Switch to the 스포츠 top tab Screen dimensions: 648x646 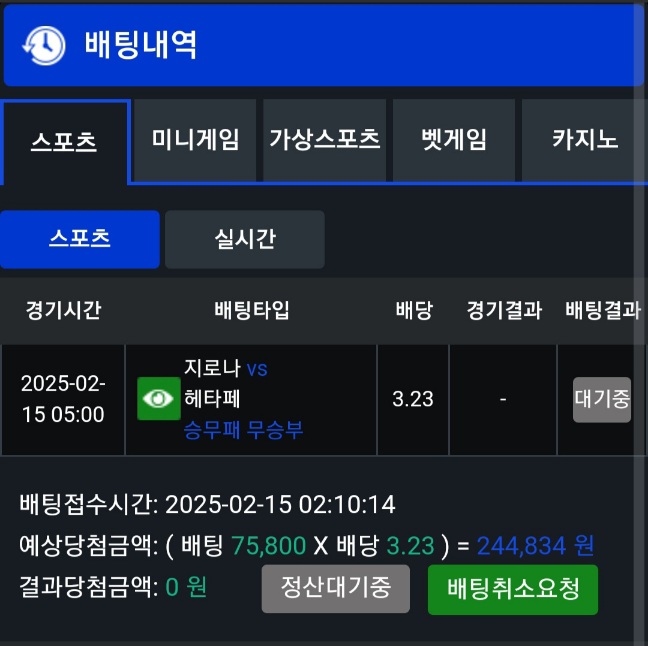(x=64, y=141)
